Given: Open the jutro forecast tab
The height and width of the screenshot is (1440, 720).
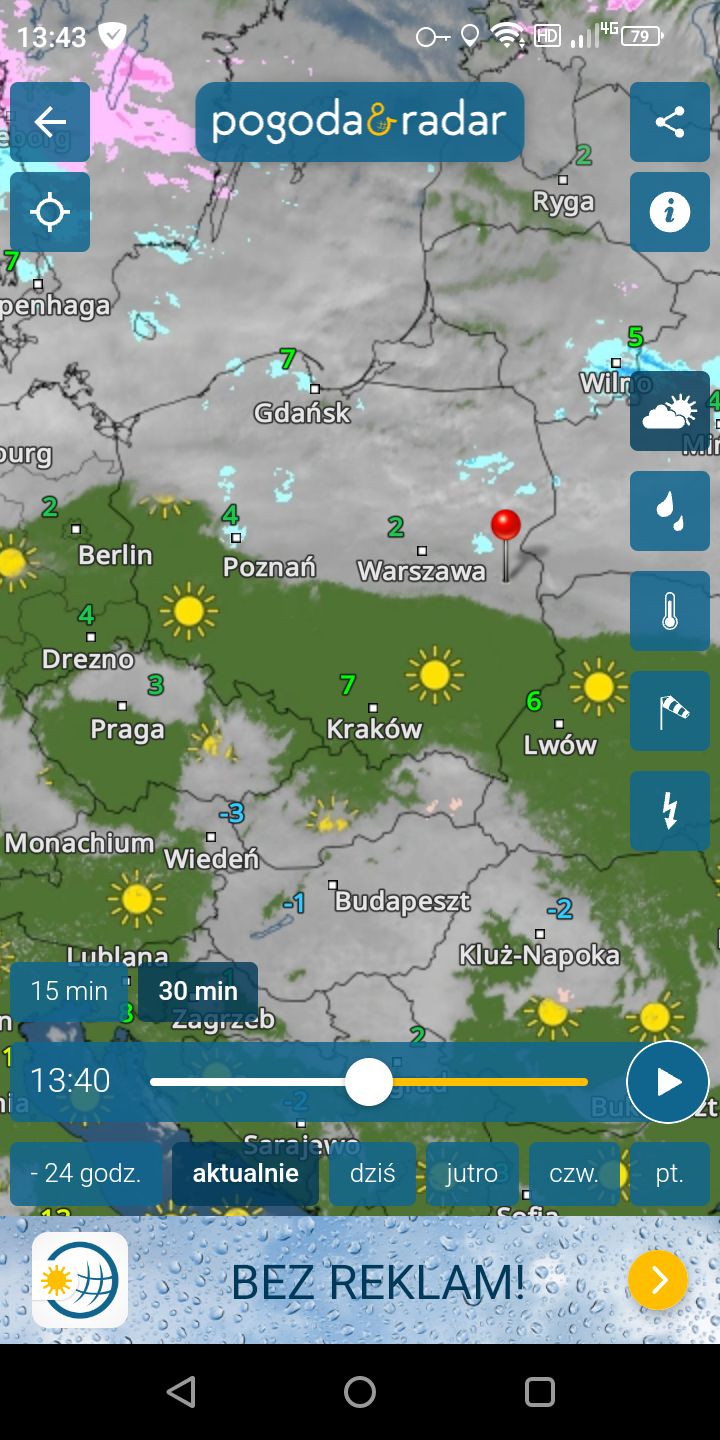Looking at the screenshot, I should point(472,1173).
